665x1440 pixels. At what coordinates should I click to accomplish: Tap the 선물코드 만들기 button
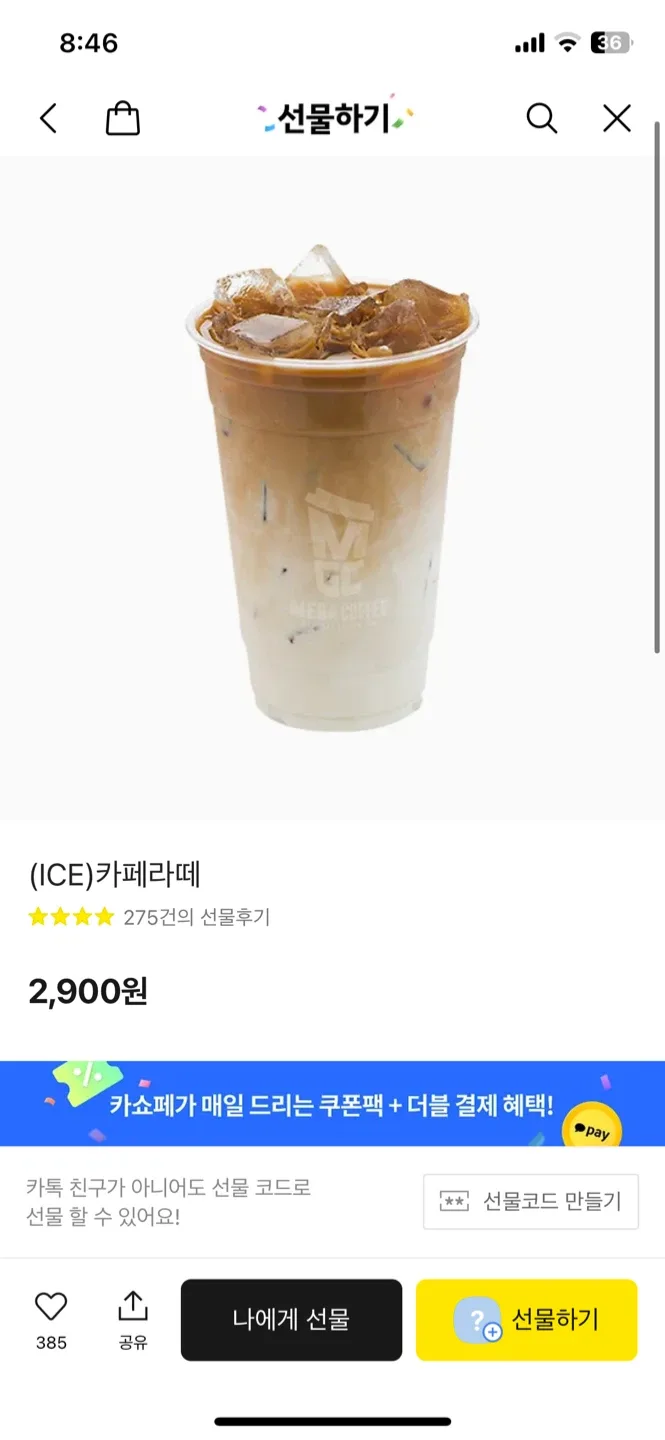(x=530, y=1202)
